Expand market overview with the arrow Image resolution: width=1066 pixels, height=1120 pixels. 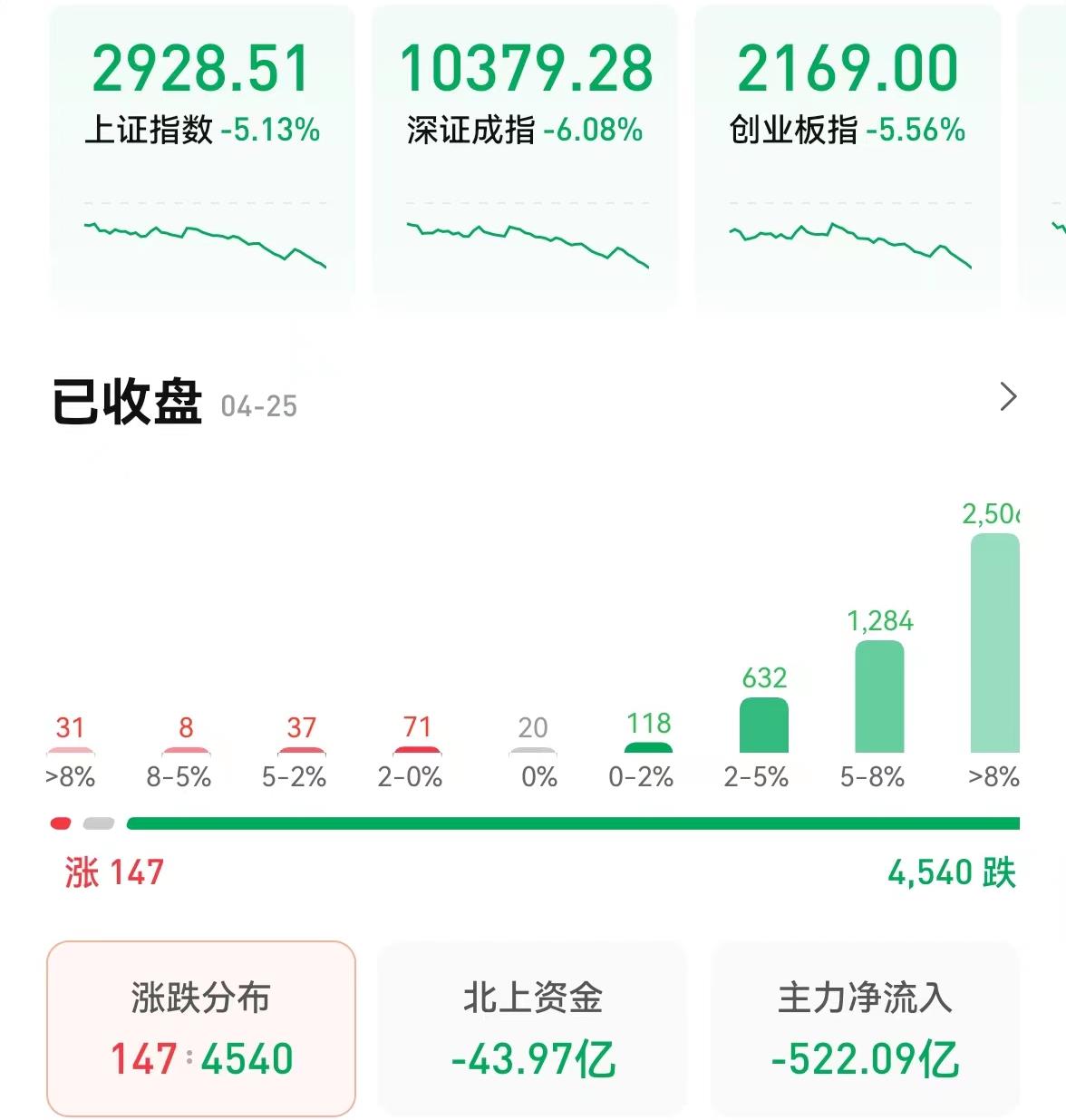pyautogui.click(x=1007, y=397)
